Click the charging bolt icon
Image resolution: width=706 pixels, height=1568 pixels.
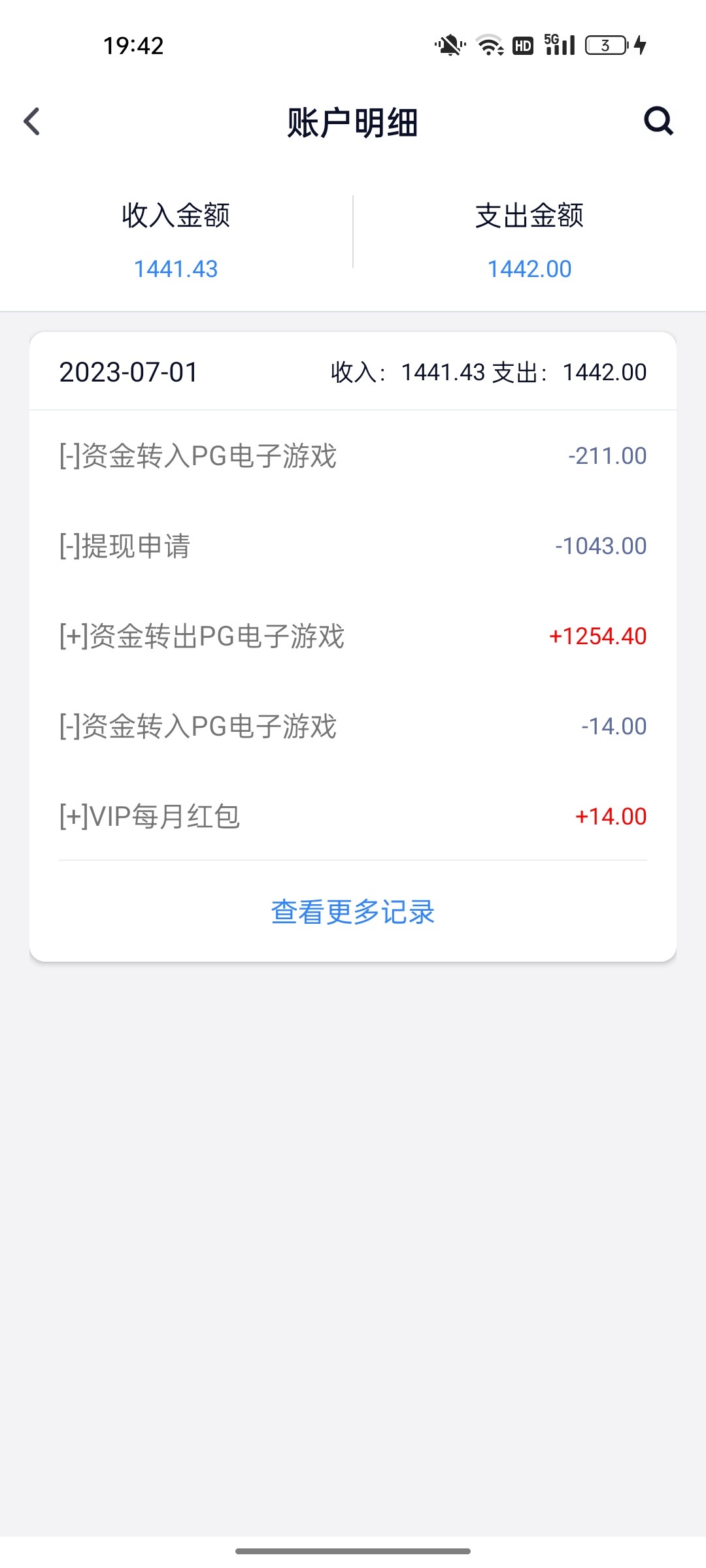click(x=639, y=46)
